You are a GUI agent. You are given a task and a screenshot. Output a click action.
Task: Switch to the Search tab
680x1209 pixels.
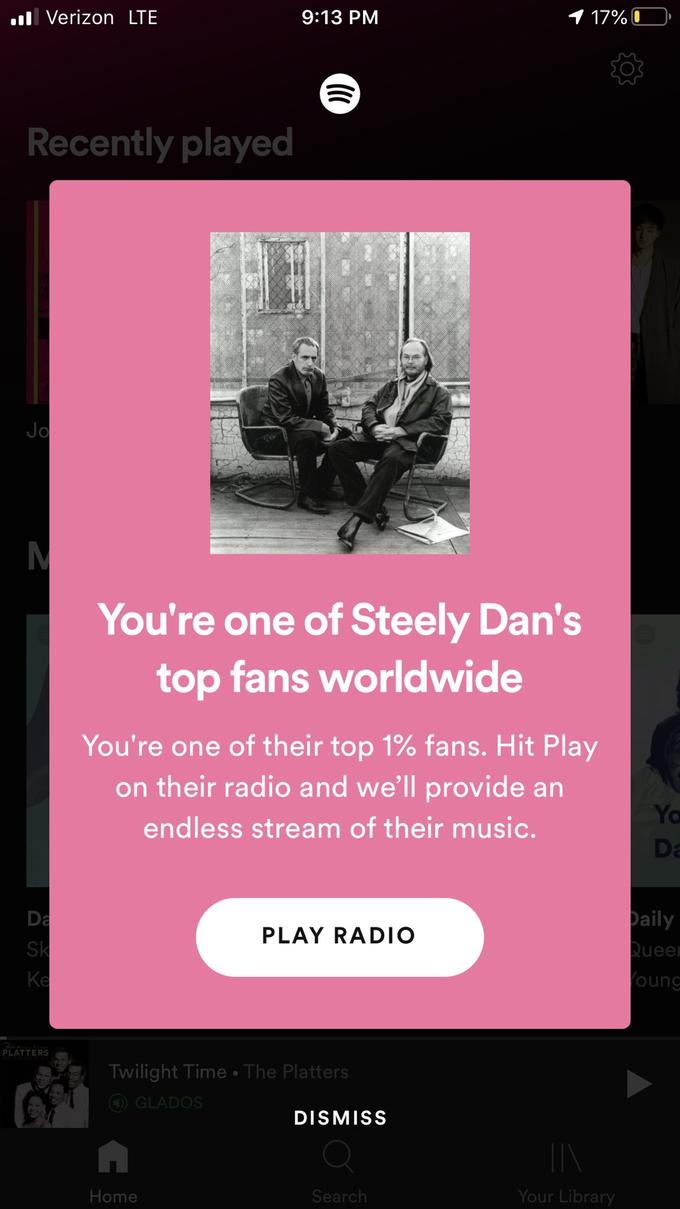coord(339,1170)
